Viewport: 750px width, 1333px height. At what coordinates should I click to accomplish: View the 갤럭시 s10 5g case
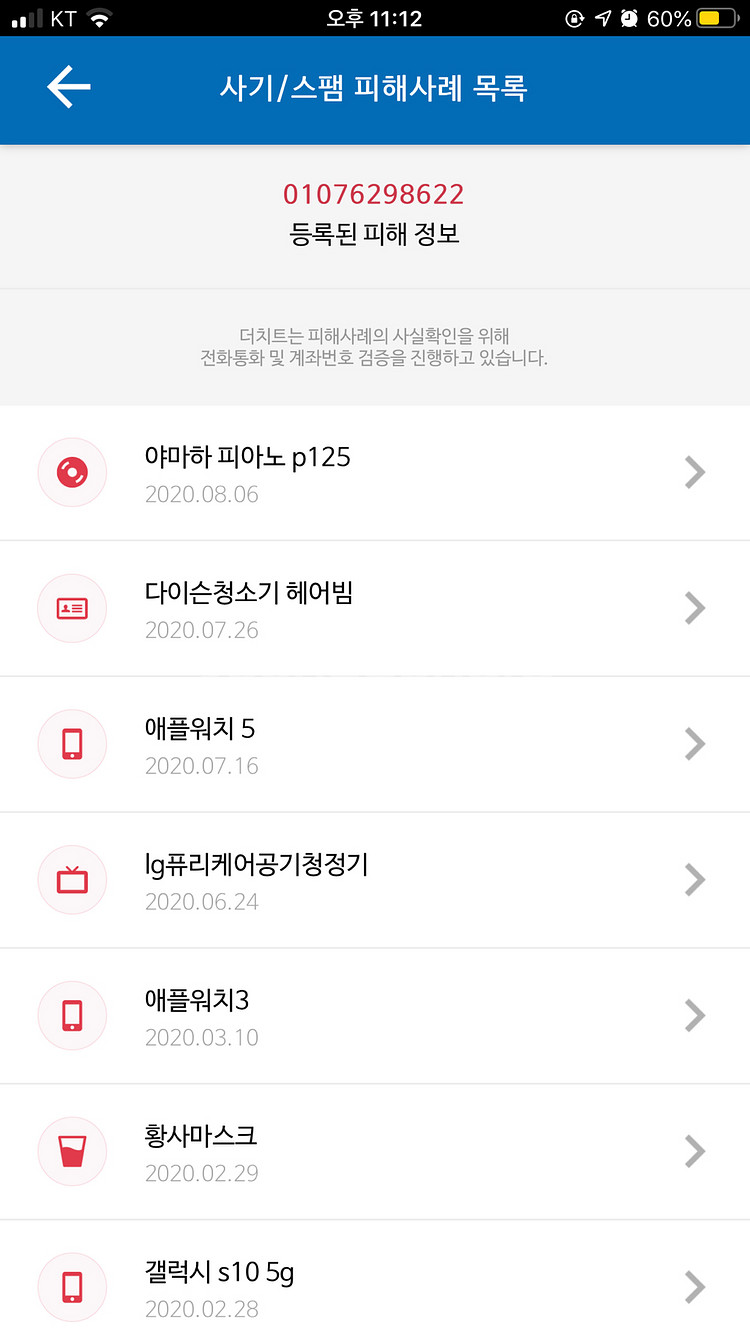[x=375, y=1277]
